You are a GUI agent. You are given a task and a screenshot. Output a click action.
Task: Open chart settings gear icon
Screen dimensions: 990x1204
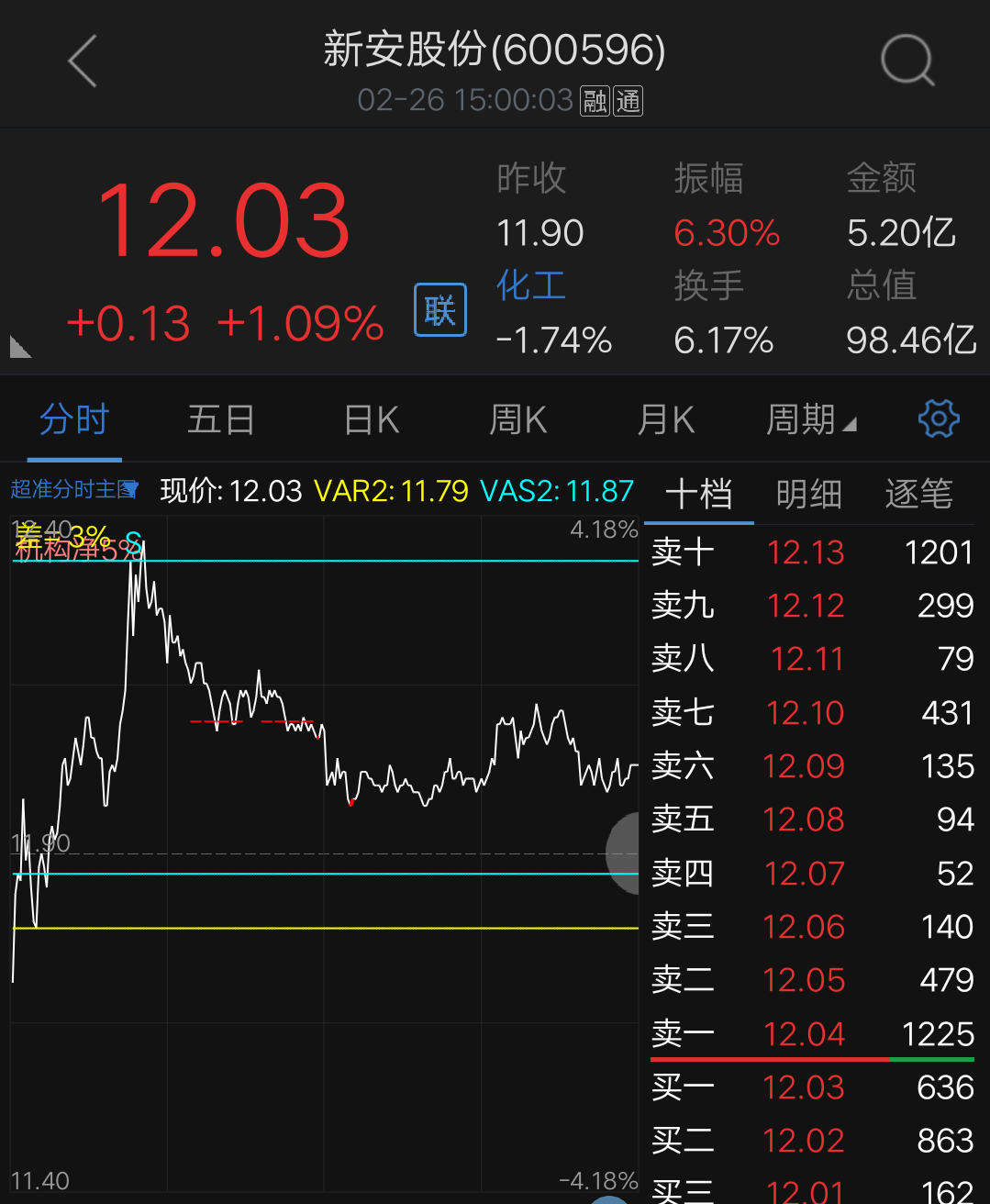938,419
